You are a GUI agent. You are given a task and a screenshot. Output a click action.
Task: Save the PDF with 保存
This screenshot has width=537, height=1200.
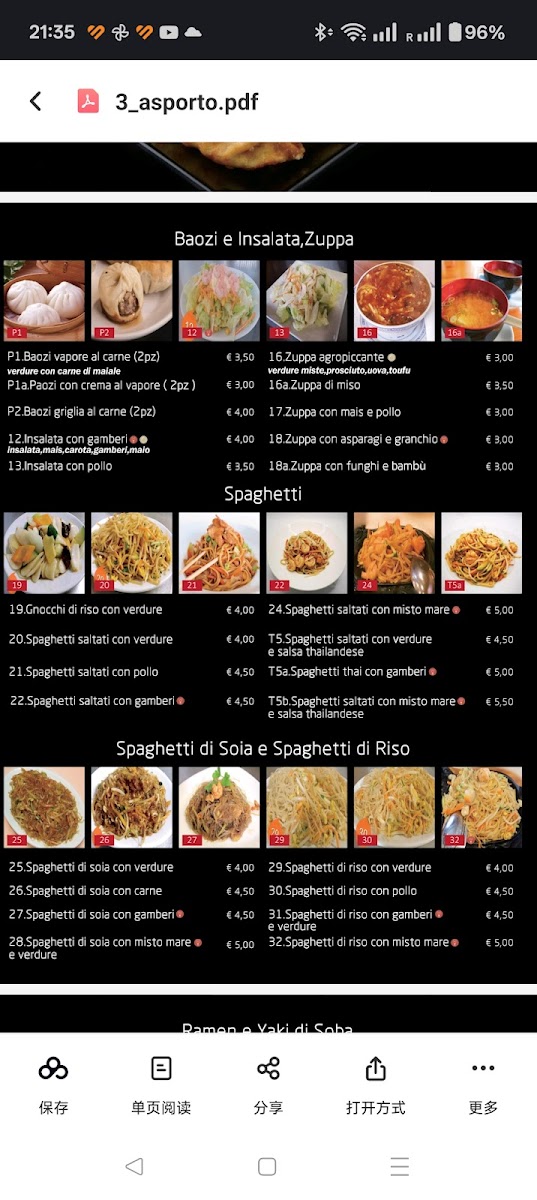[x=53, y=1085]
